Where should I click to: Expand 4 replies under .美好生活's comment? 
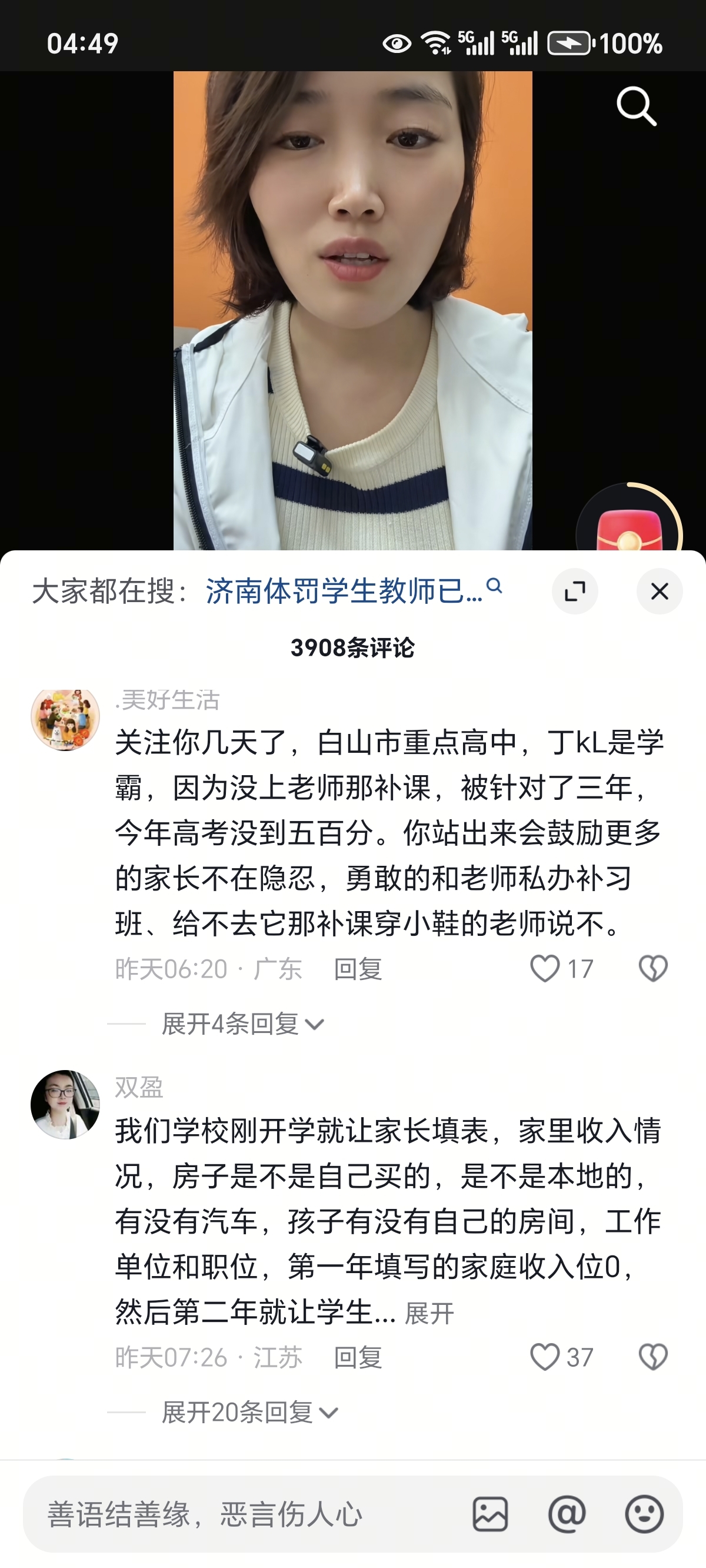click(x=242, y=1024)
